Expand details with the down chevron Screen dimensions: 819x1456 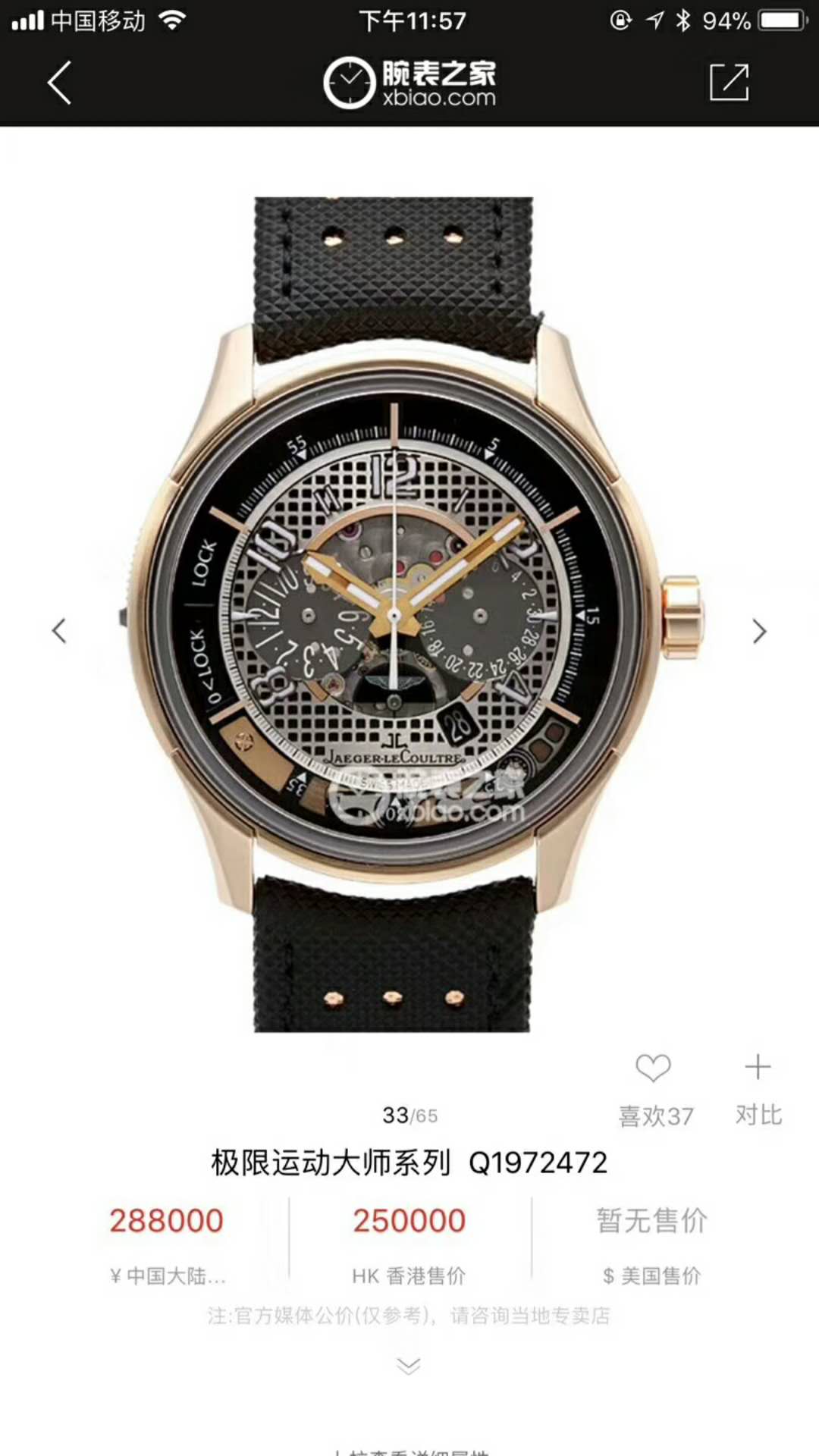[409, 1366]
